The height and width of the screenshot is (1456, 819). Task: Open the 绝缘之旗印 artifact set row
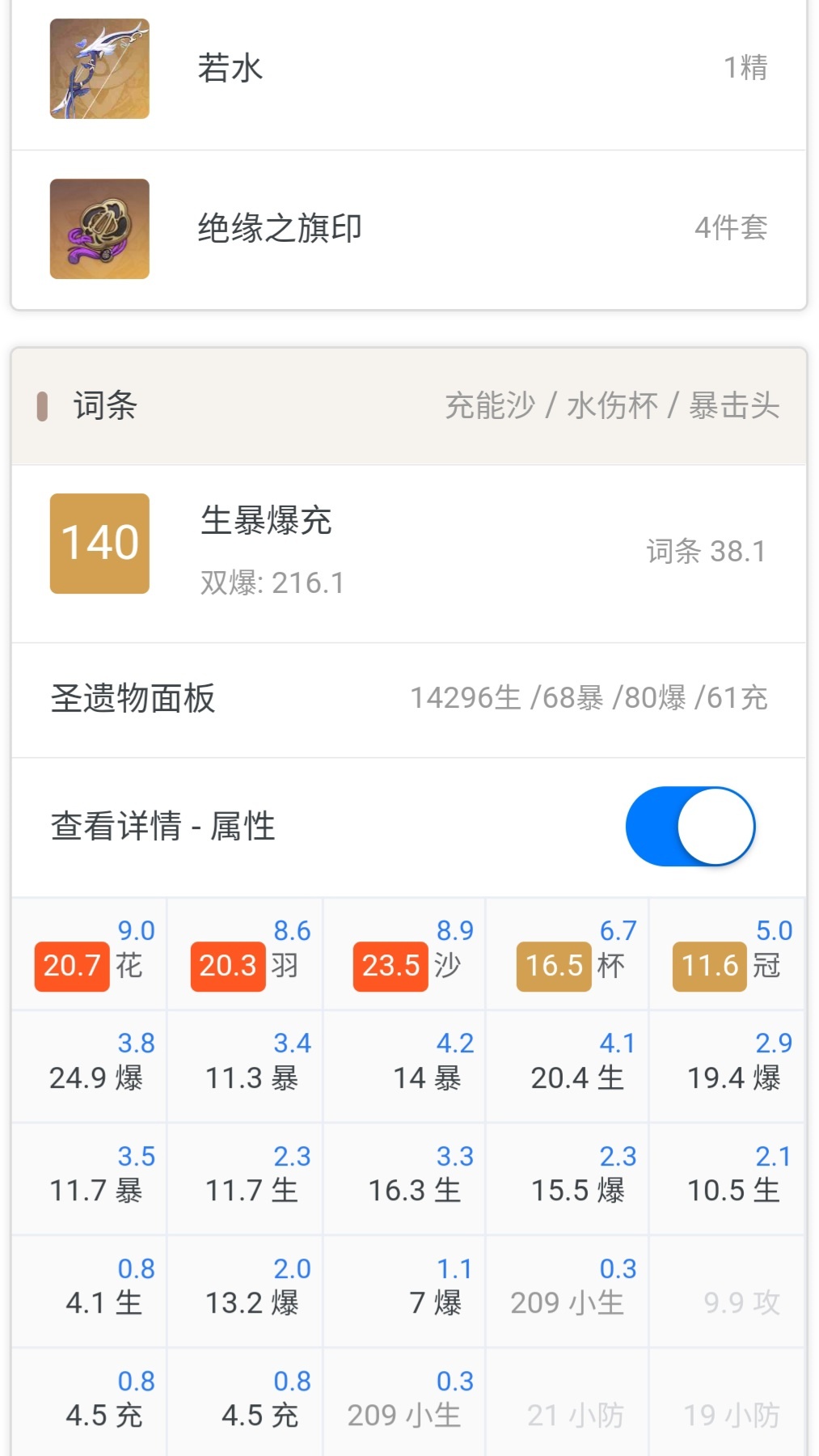(x=408, y=229)
